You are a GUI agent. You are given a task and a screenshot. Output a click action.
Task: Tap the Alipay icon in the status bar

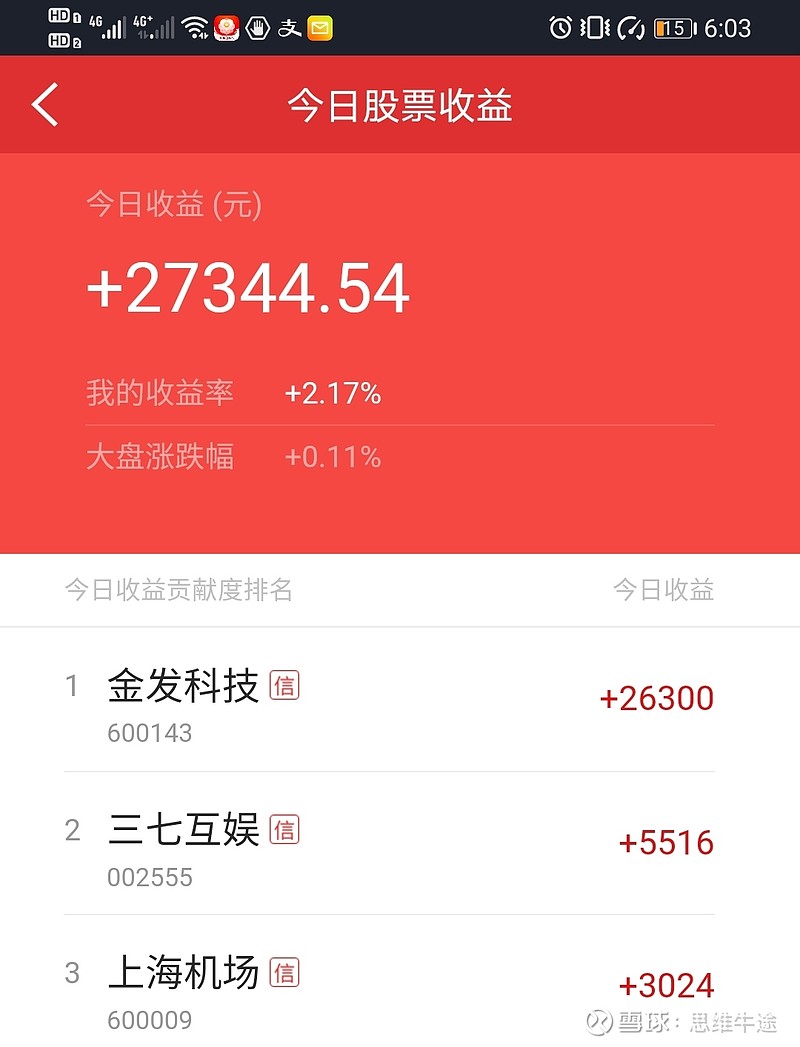[290, 27]
